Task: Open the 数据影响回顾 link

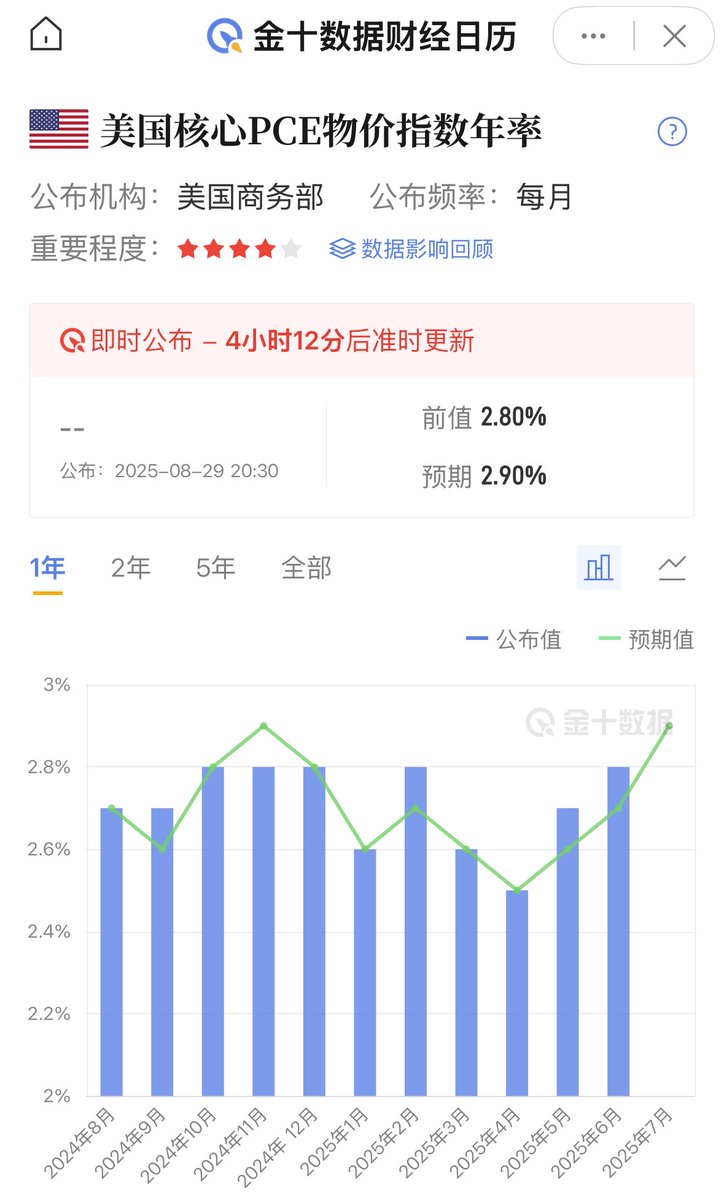Action: click(x=411, y=249)
